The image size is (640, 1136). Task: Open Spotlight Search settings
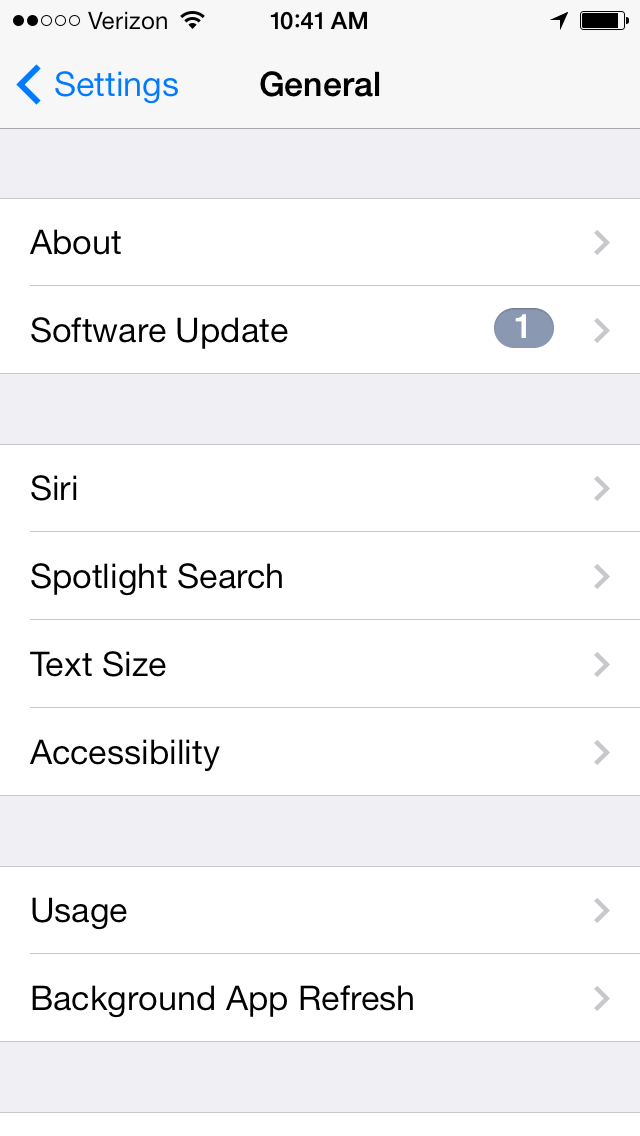click(320, 576)
